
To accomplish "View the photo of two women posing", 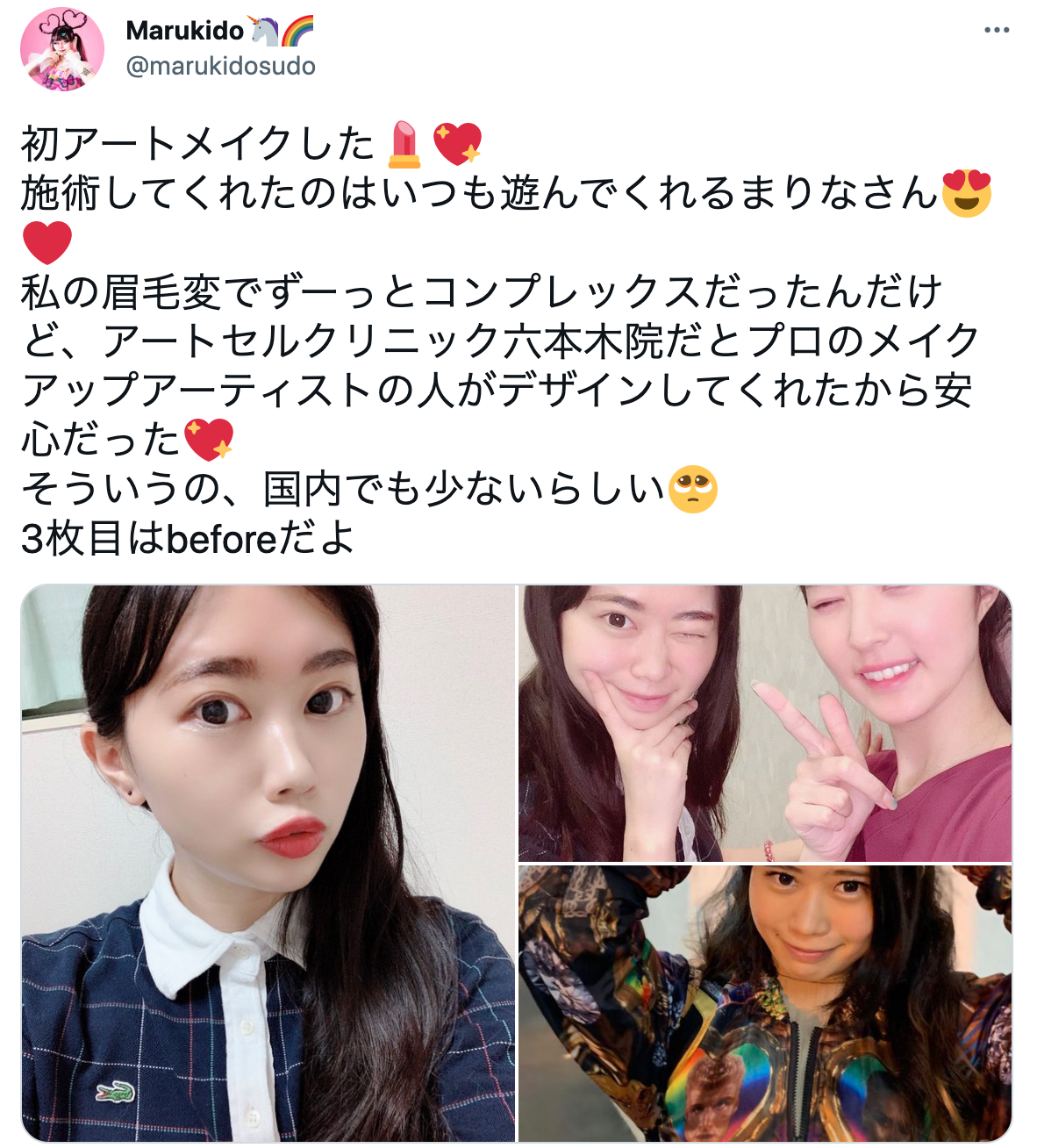I will pyautogui.click(x=764, y=723).
